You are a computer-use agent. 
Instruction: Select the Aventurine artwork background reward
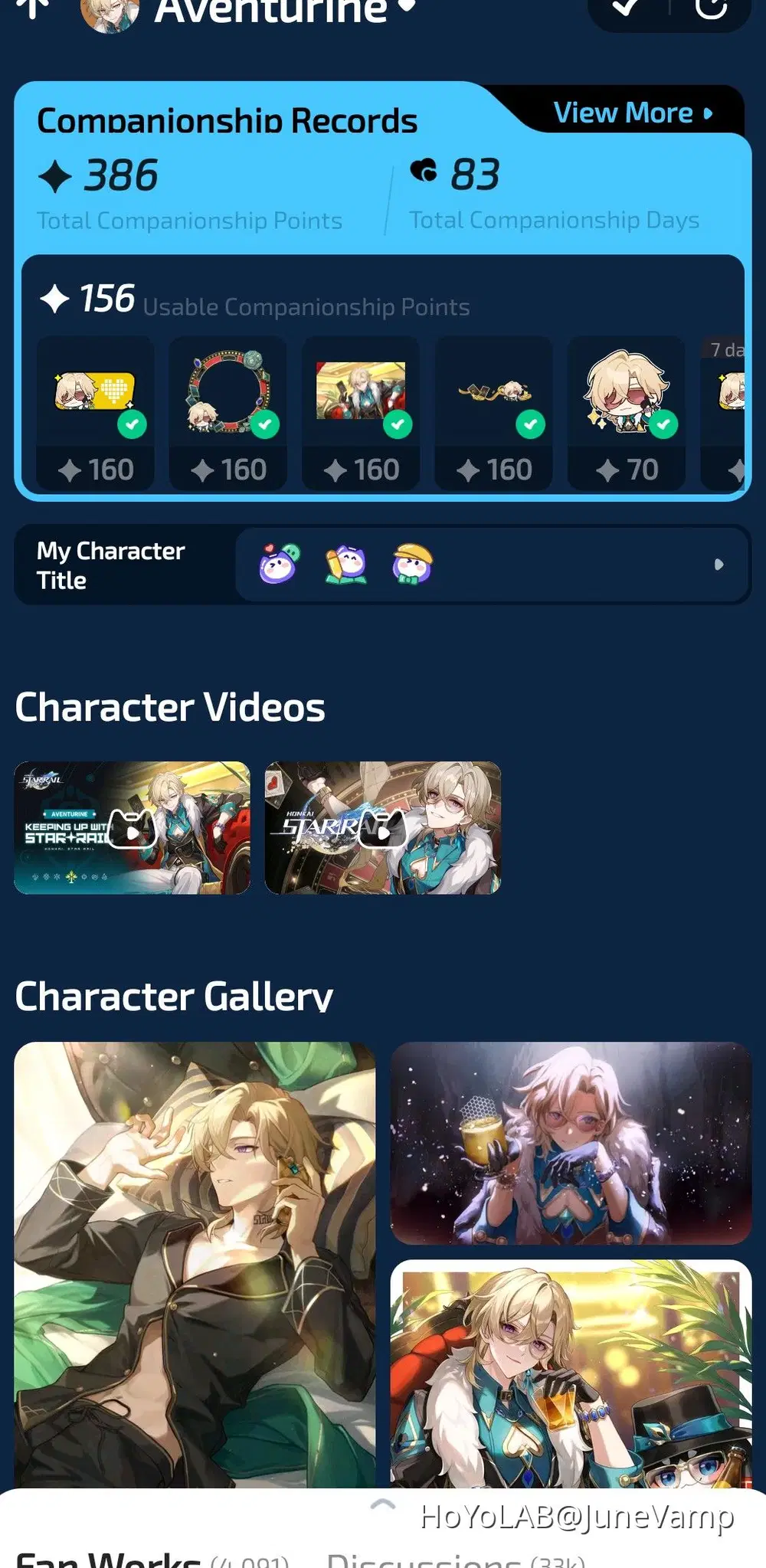[361, 412]
